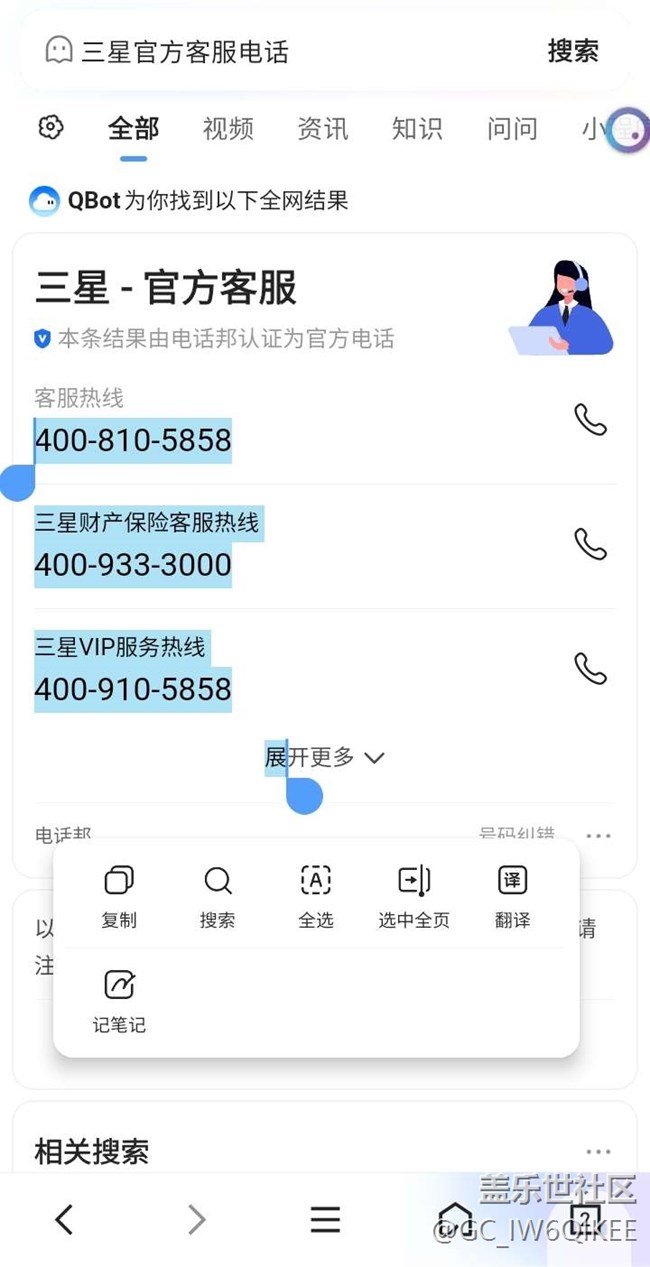
Task: Select the whole page with 选中全页
Action: 414,896
